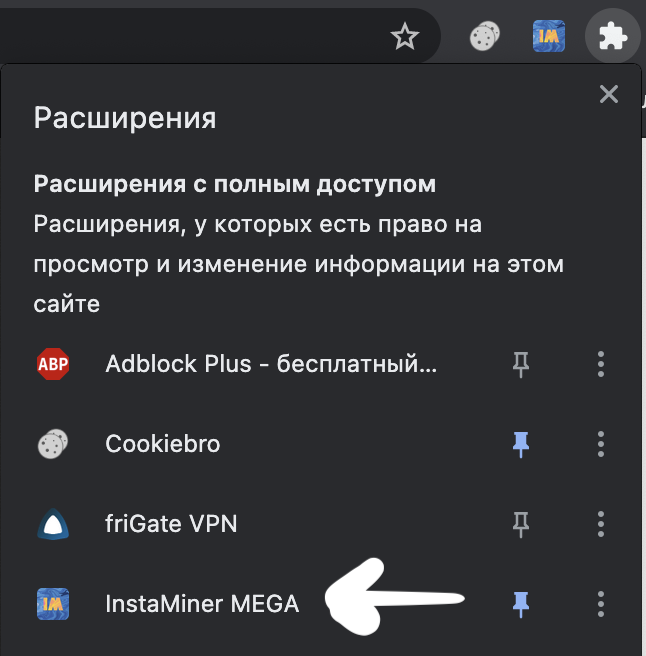Select the InstaMiner MEGA extension

pyautogui.click(x=201, y=603)
